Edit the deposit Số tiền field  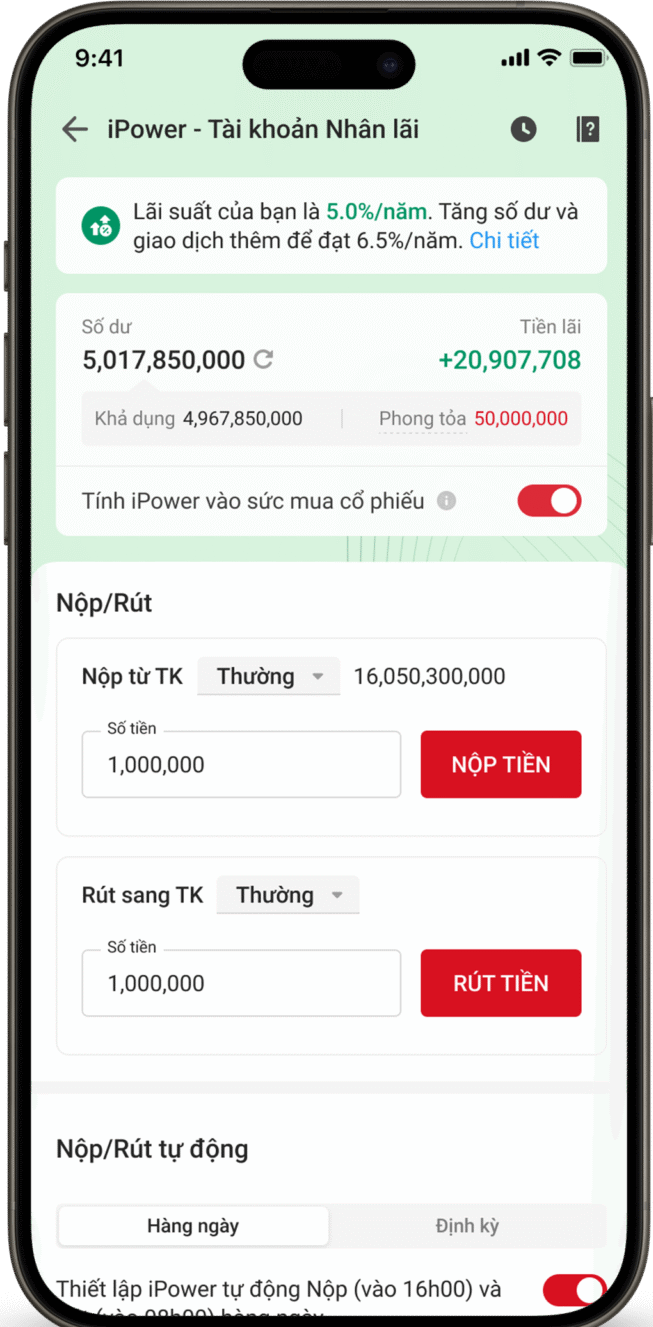(241, 765)
